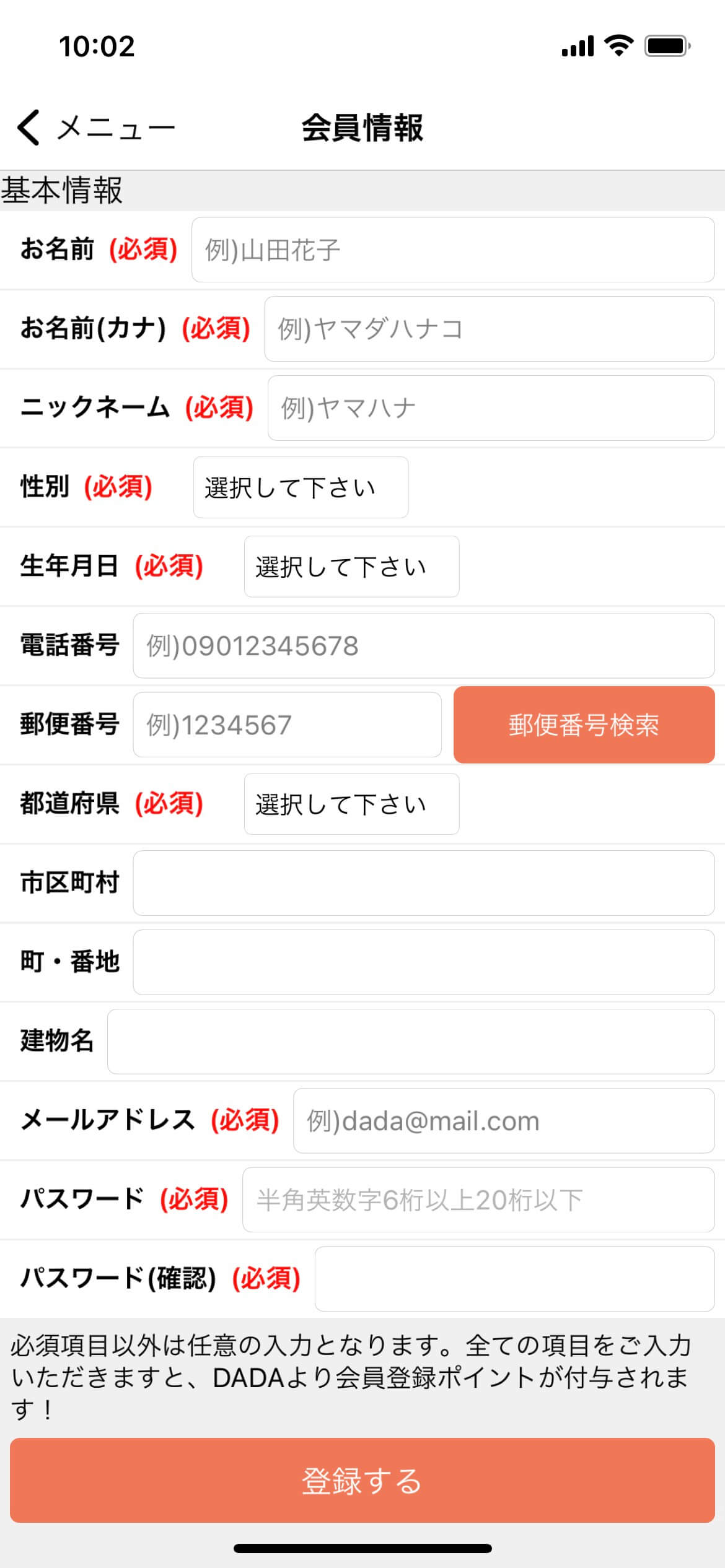Focus the お名前(カナ) text field
This screenshot has height=1568, width=725.
pos(490,329)
